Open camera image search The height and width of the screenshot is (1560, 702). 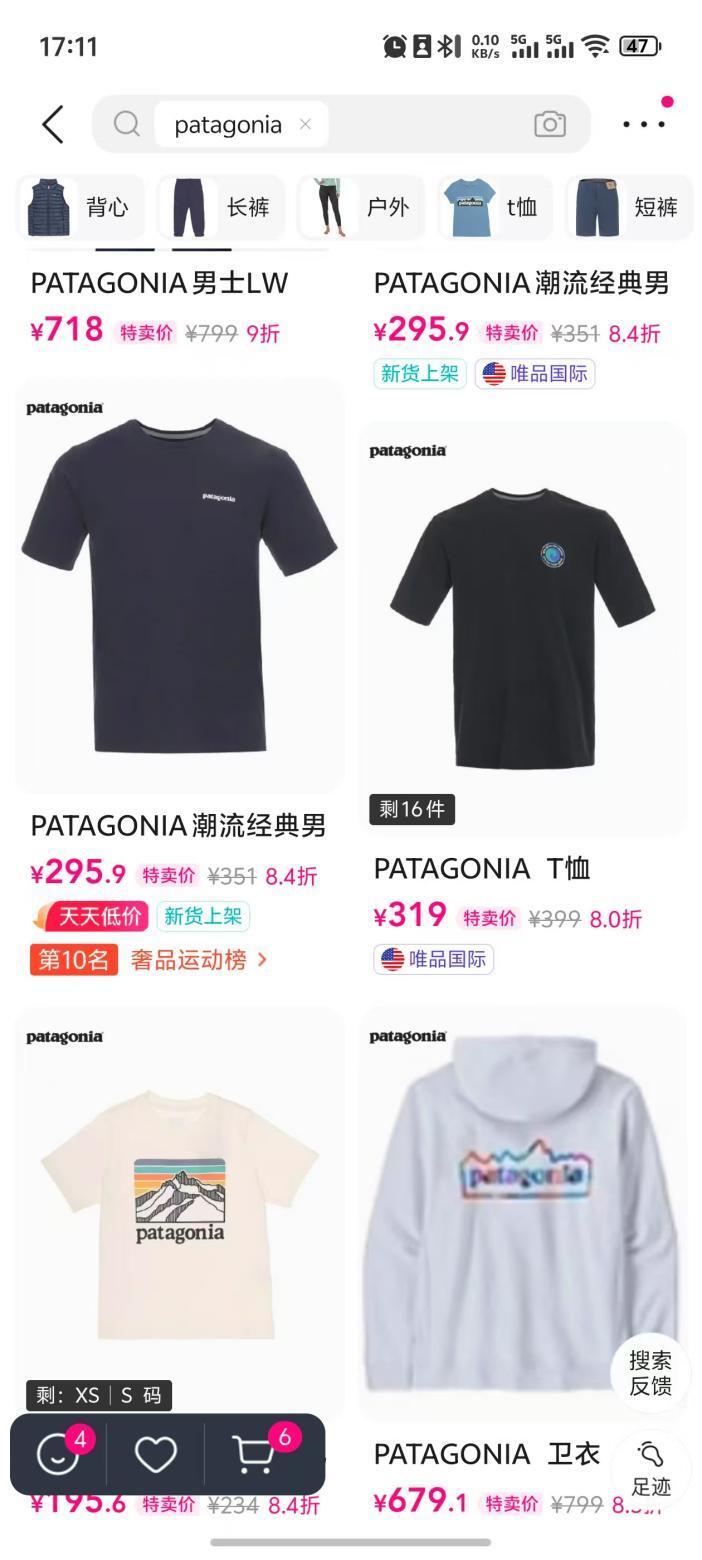(549, 124)
